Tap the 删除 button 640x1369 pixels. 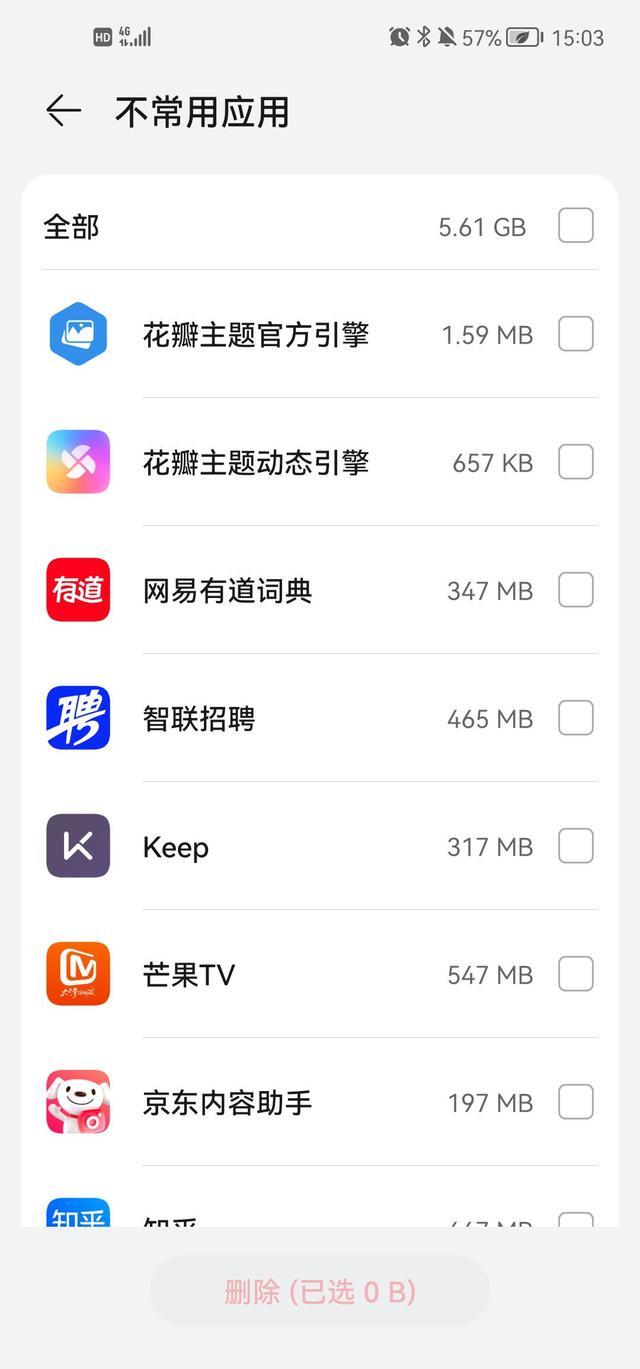320,1292
